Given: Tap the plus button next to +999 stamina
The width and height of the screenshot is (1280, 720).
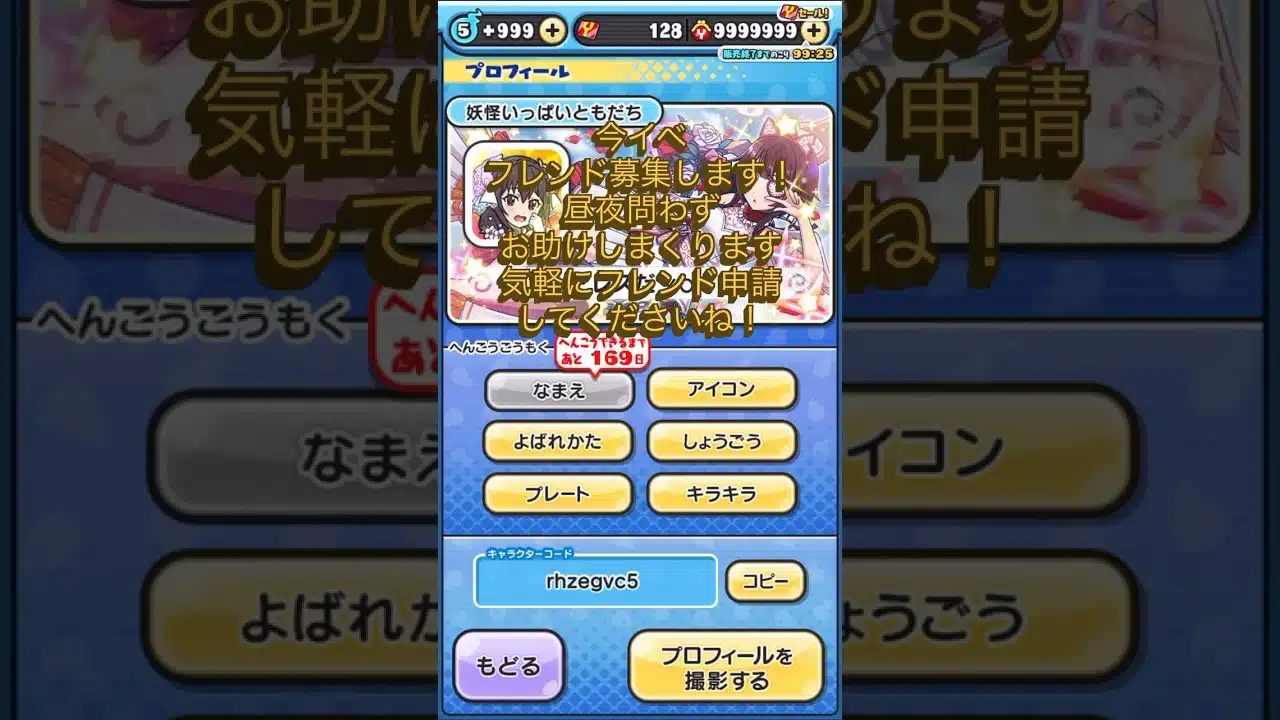Looking at the screenshot, I should coord(553,30).
